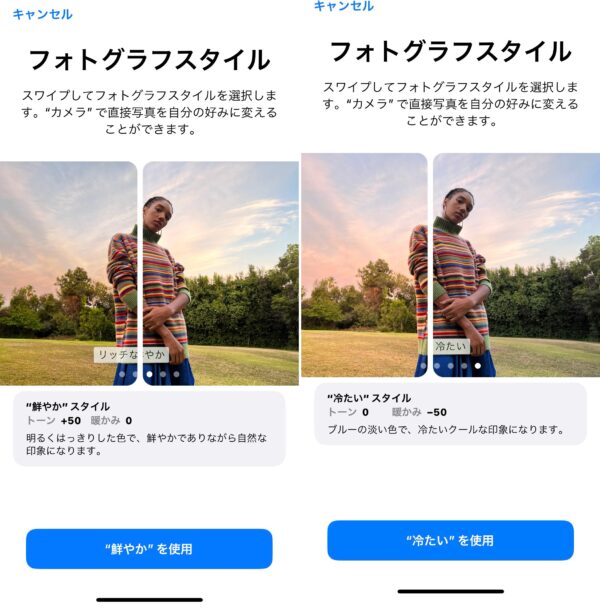Use the "冷たい" photographic style
Screen dimensions: 600x608
[450, 540]
